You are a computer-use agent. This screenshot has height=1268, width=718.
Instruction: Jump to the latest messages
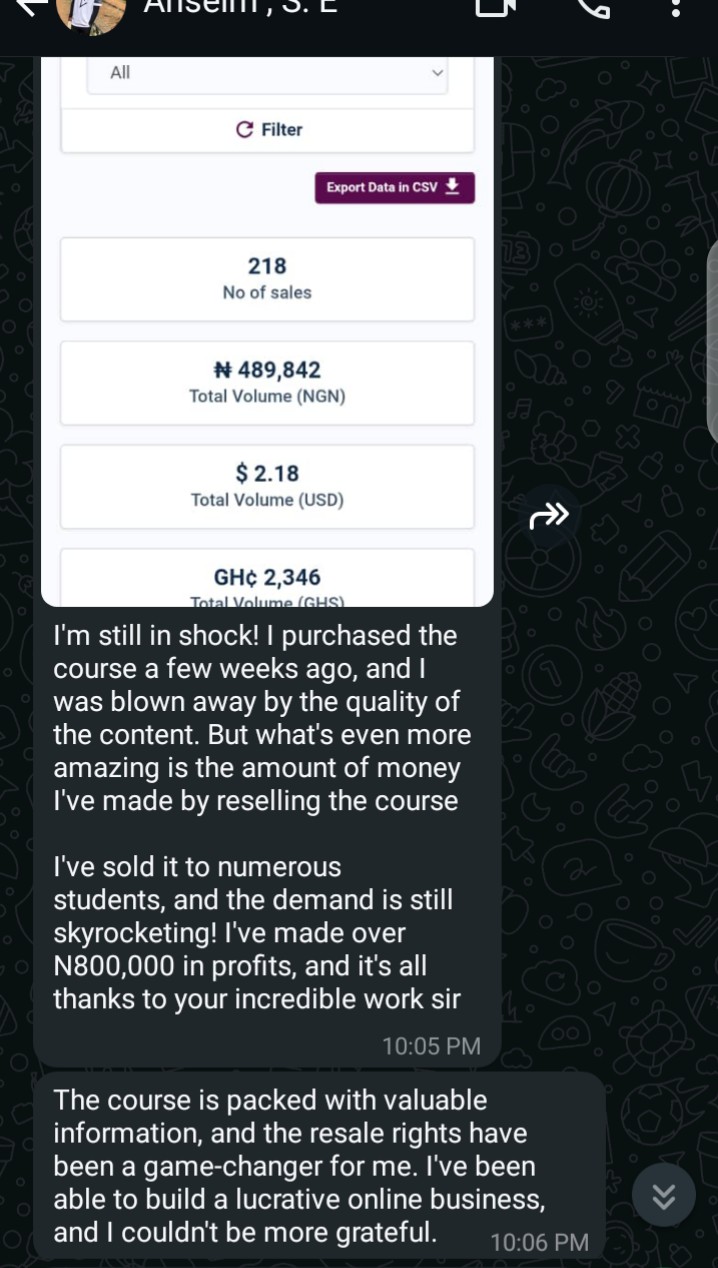point(664,1195)
